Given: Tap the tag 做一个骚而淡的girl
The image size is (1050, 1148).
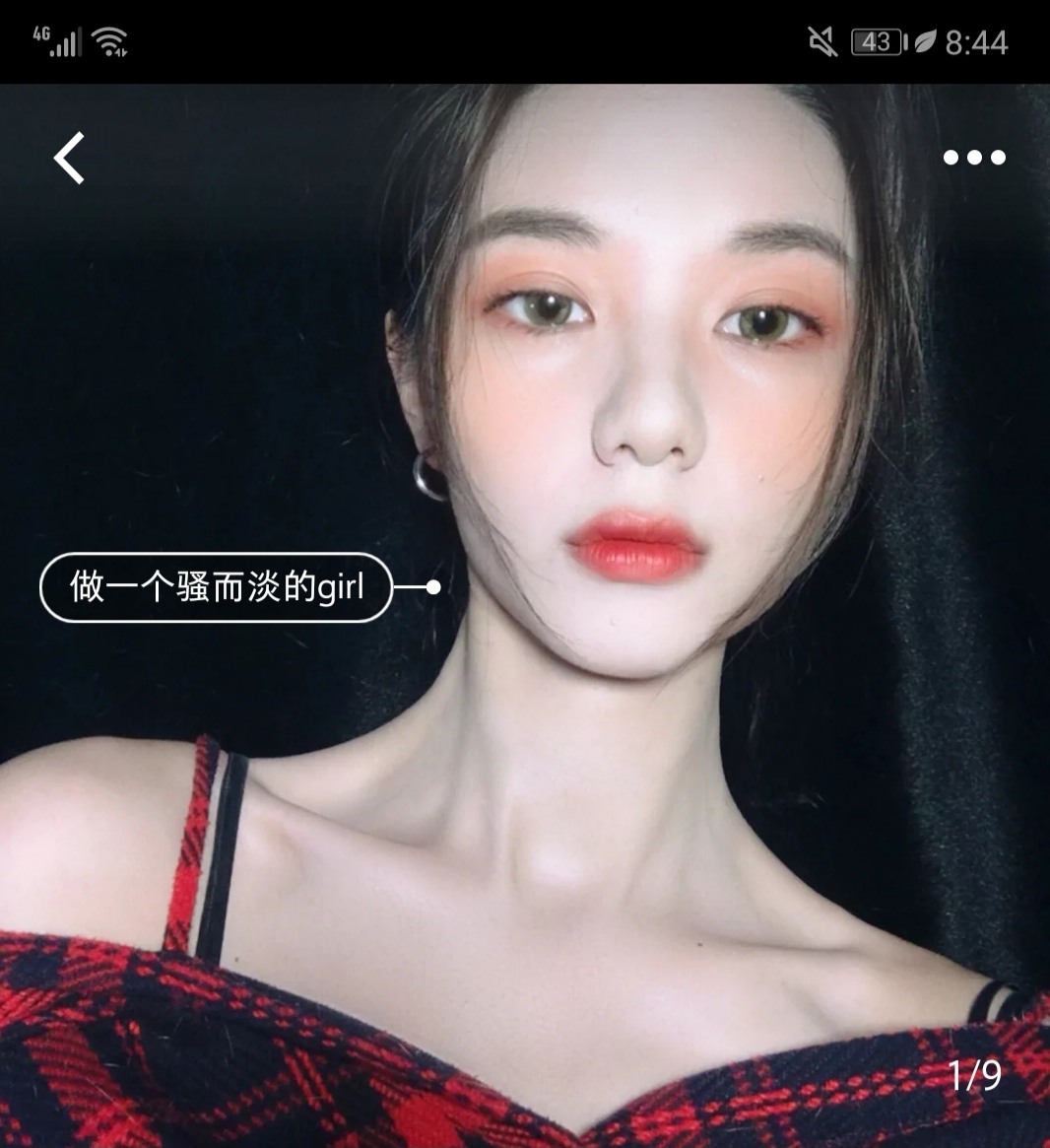Looking at the screenshot, I should point(216,588).
